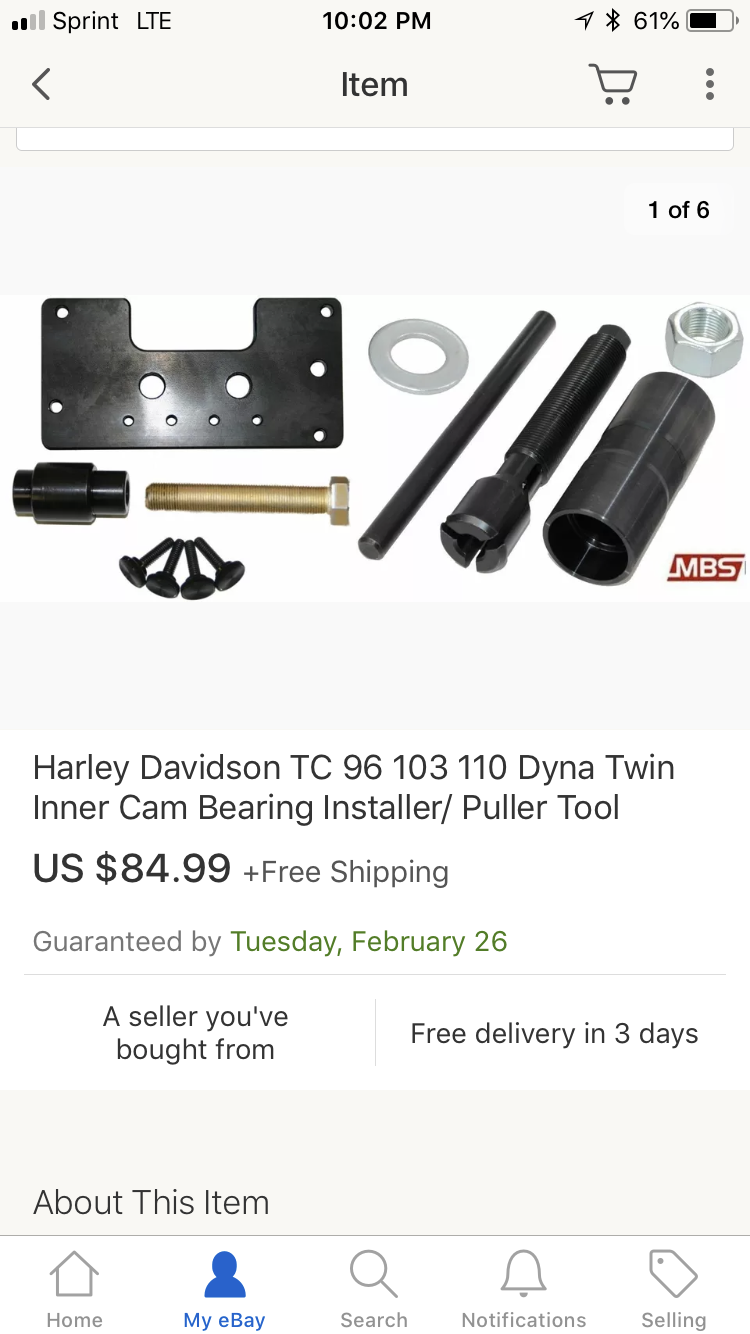Image resolution: width=750 pixels, height=1334 pixels.
Task: Select the Item title in the header
Action: (x=374, y=84)
